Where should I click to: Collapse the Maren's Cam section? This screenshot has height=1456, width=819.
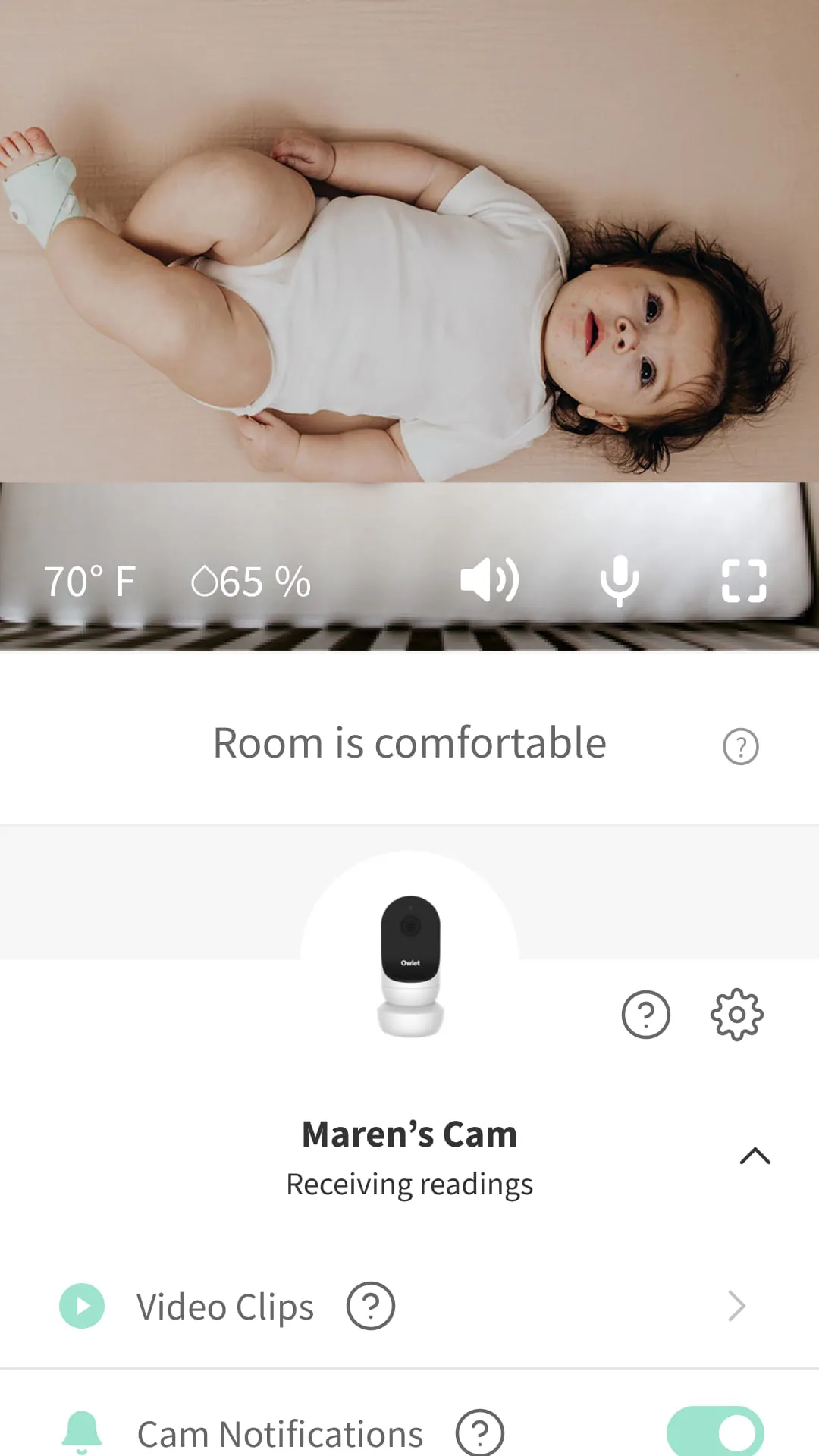tap(755, 1156)
